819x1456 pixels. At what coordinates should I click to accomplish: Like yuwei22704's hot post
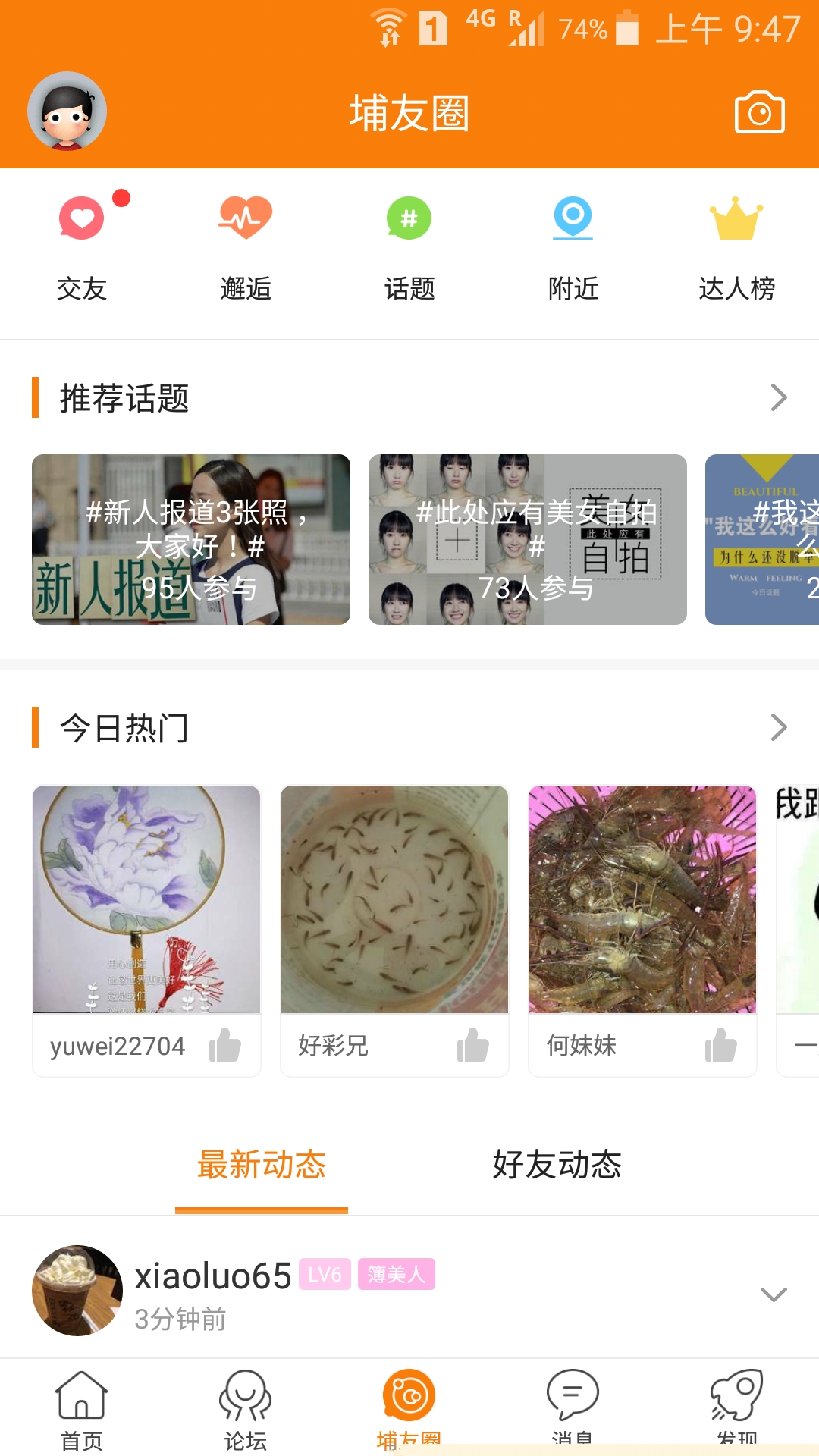pos(225,1045)
